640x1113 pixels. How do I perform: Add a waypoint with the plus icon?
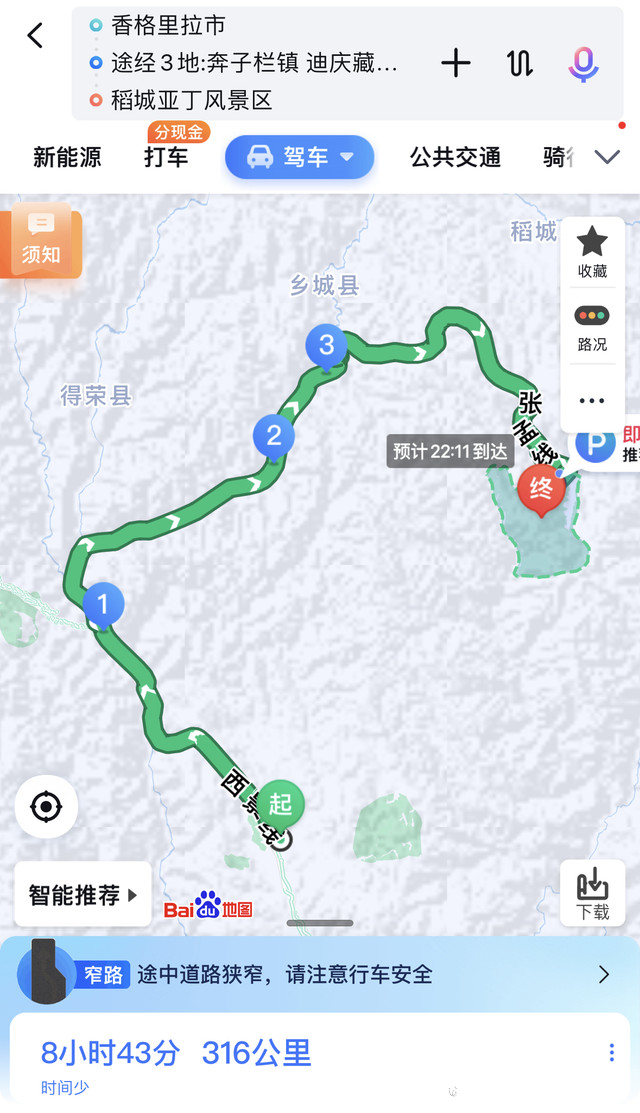456,63
